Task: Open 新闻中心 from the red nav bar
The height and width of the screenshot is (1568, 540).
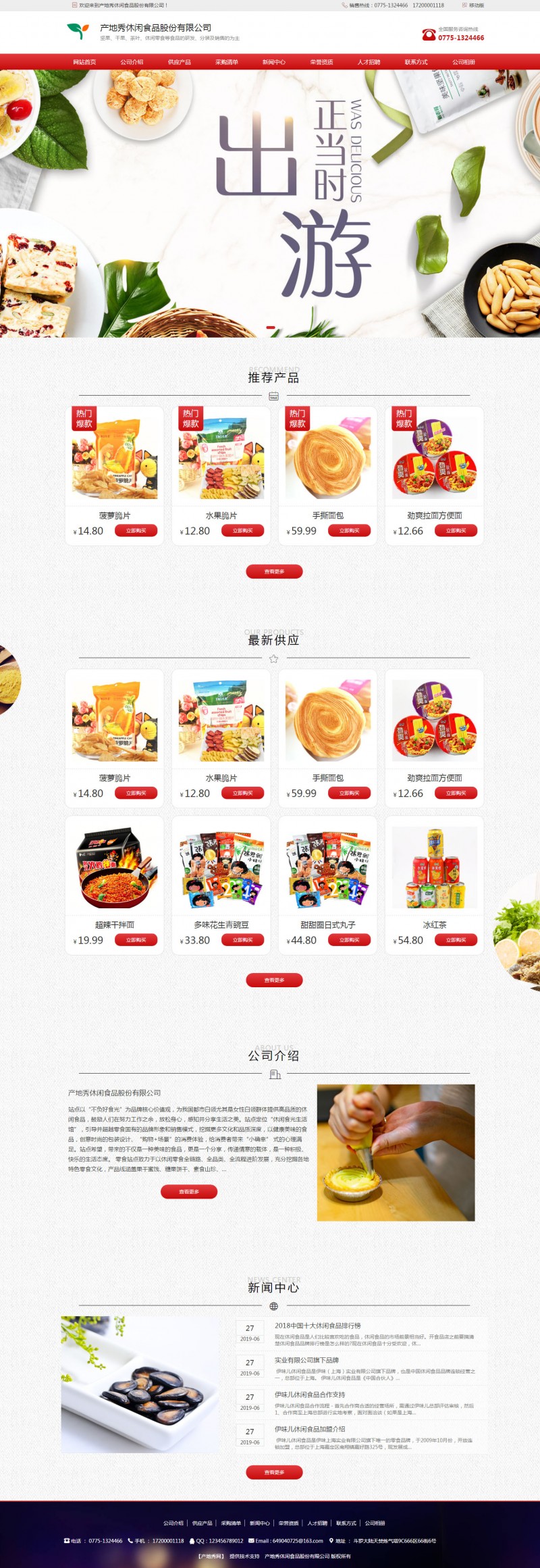Action: click(x=273, y=62)
